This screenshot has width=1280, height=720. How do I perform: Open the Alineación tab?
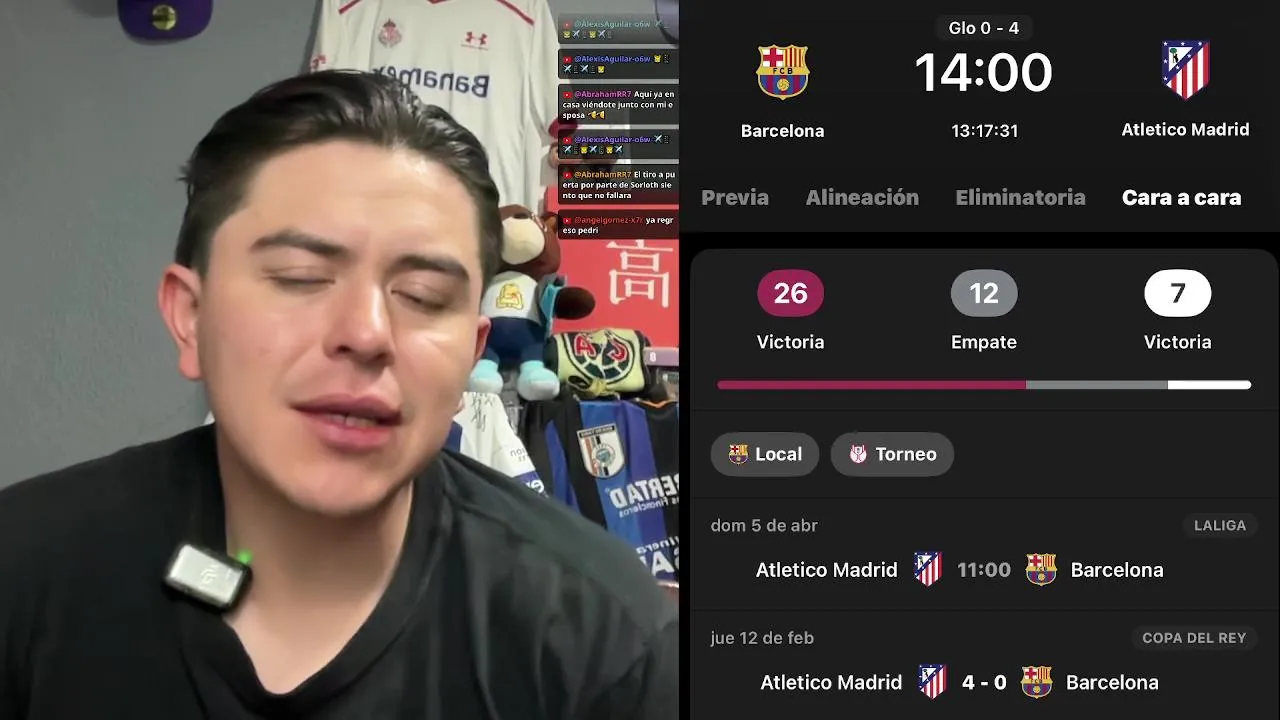tap(862, 197)
